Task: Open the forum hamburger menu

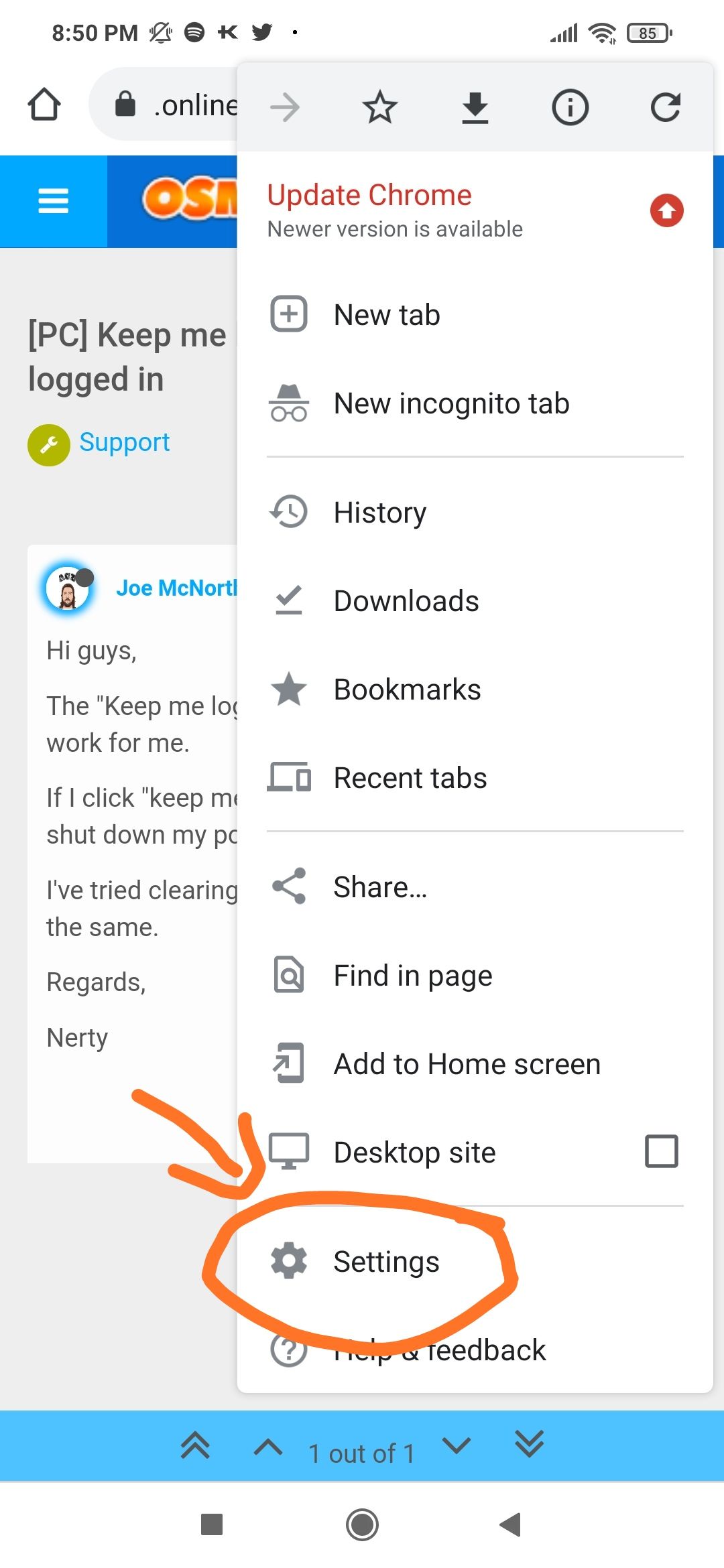Action: (54, 201)
